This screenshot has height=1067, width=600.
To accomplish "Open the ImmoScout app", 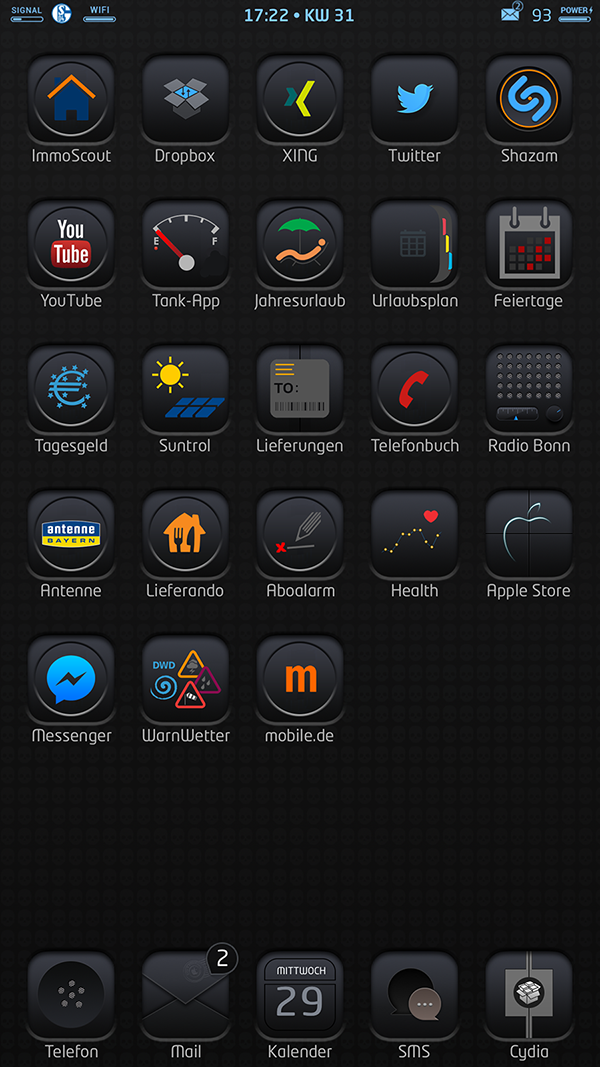I will coord(71,98).
